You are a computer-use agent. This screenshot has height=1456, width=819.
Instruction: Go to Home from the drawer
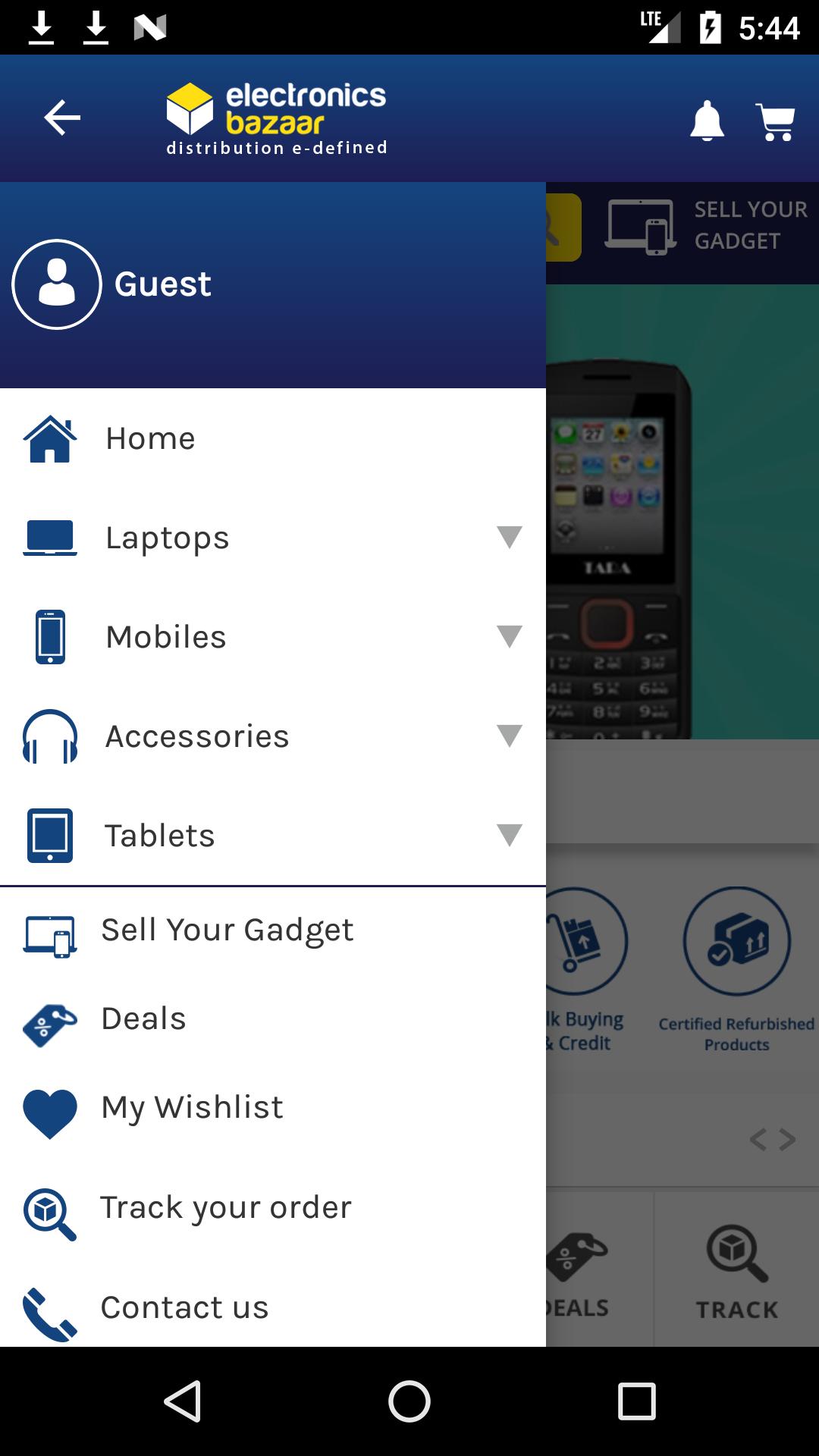[x=152, y=438]
